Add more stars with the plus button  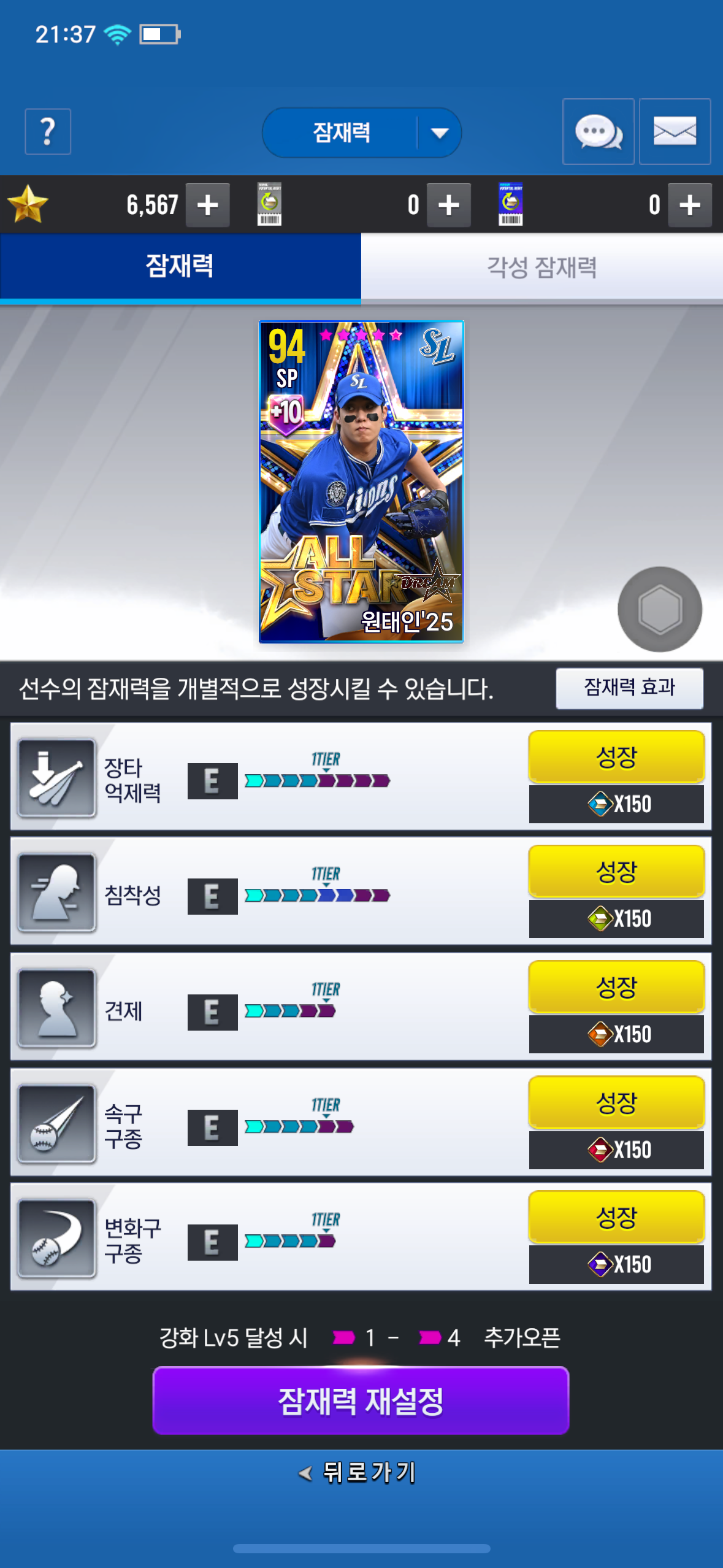click(x=208, y=205)
